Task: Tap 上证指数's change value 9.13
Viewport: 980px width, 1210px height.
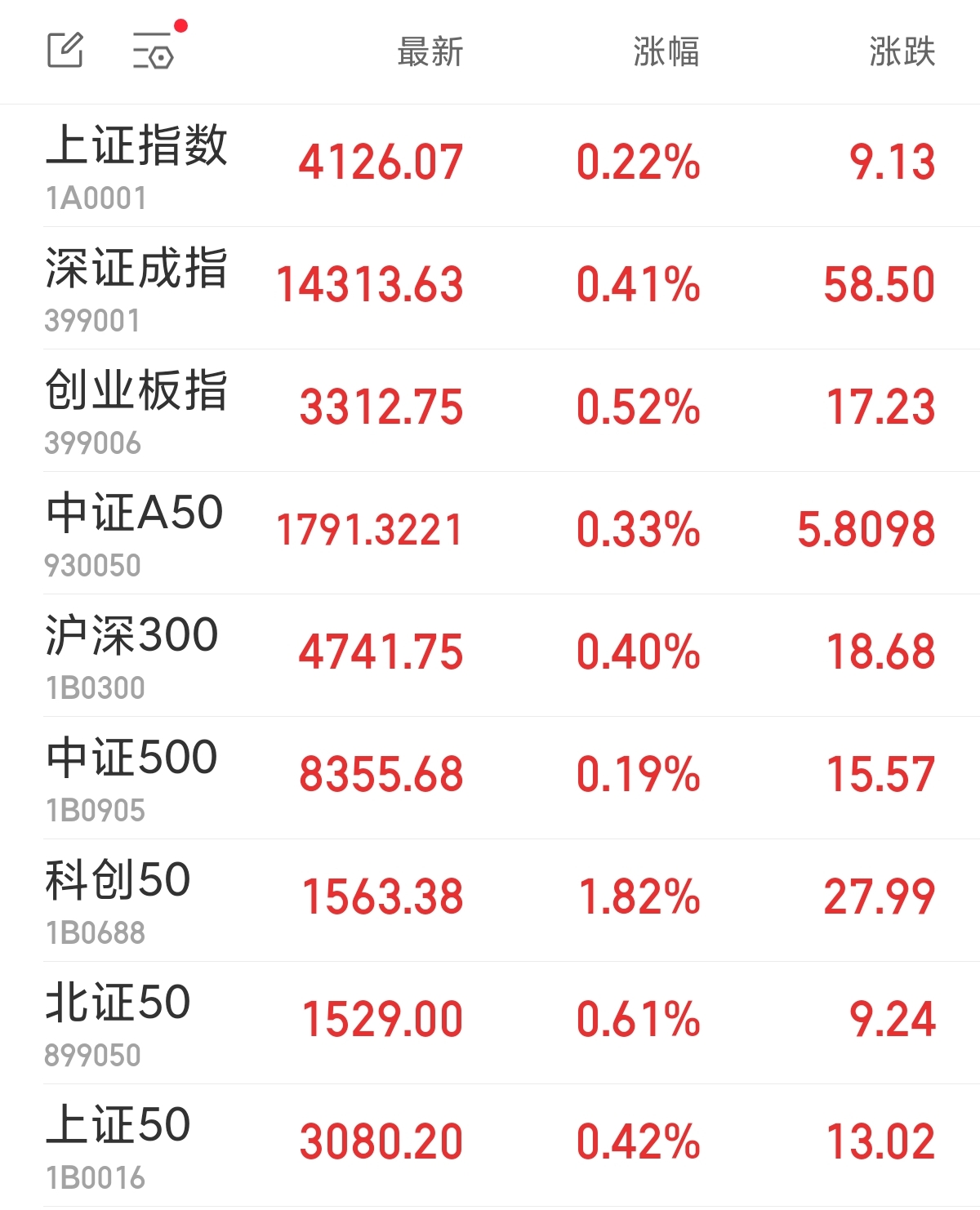Action: click(892, 162)
